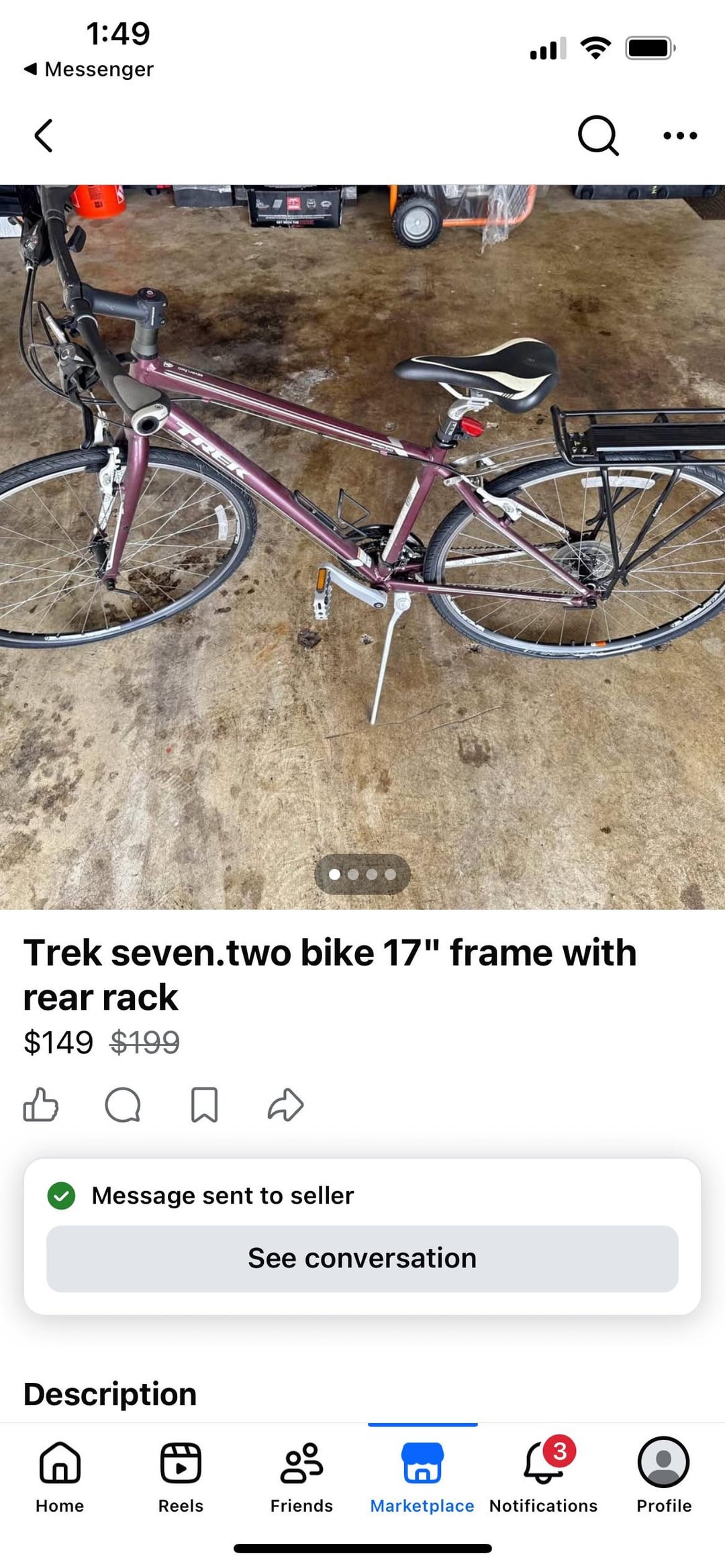Tap See conversation button
This screenshot has height=1568, width=725.
[362, 1258]
